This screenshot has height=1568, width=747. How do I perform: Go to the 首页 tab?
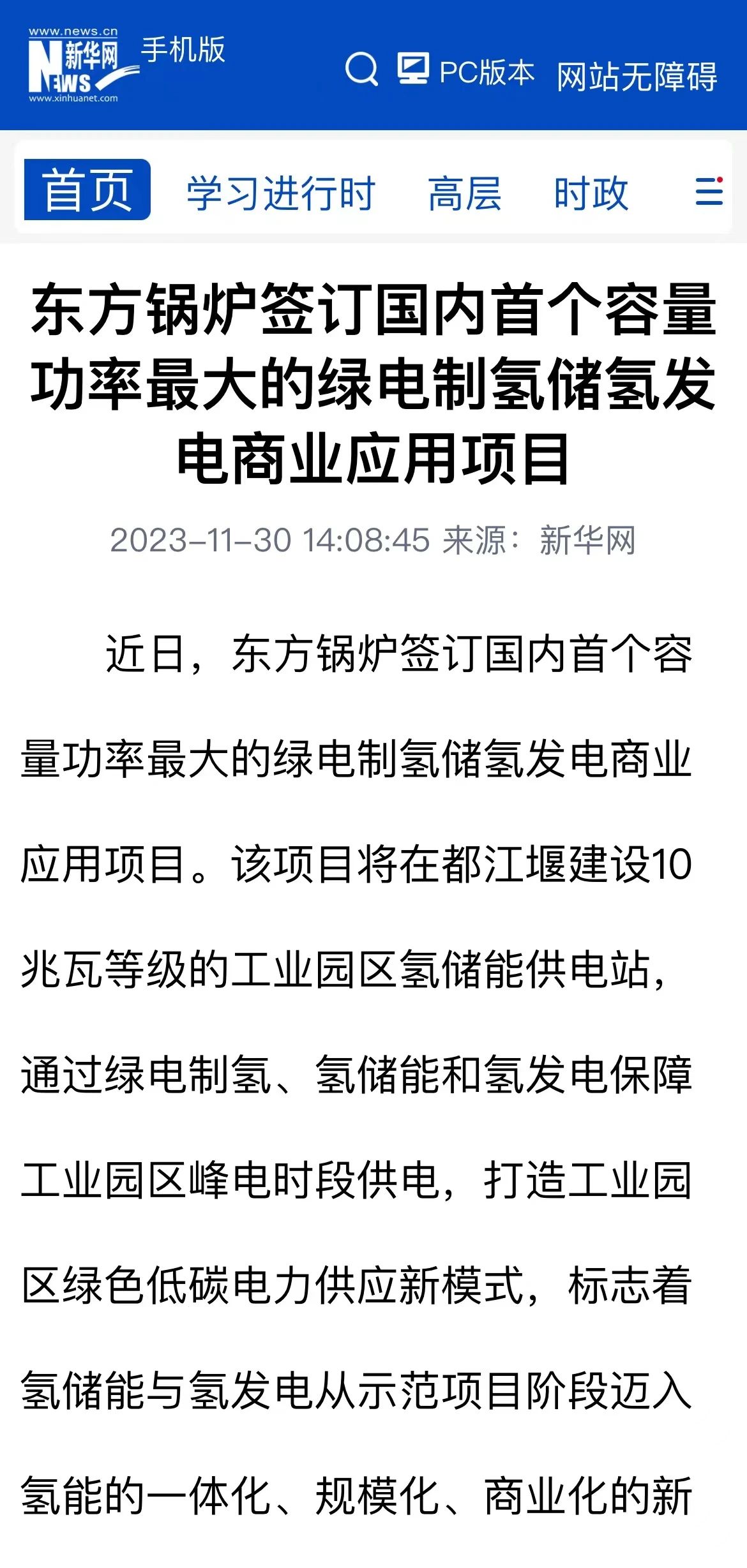(x=87, y=190)
